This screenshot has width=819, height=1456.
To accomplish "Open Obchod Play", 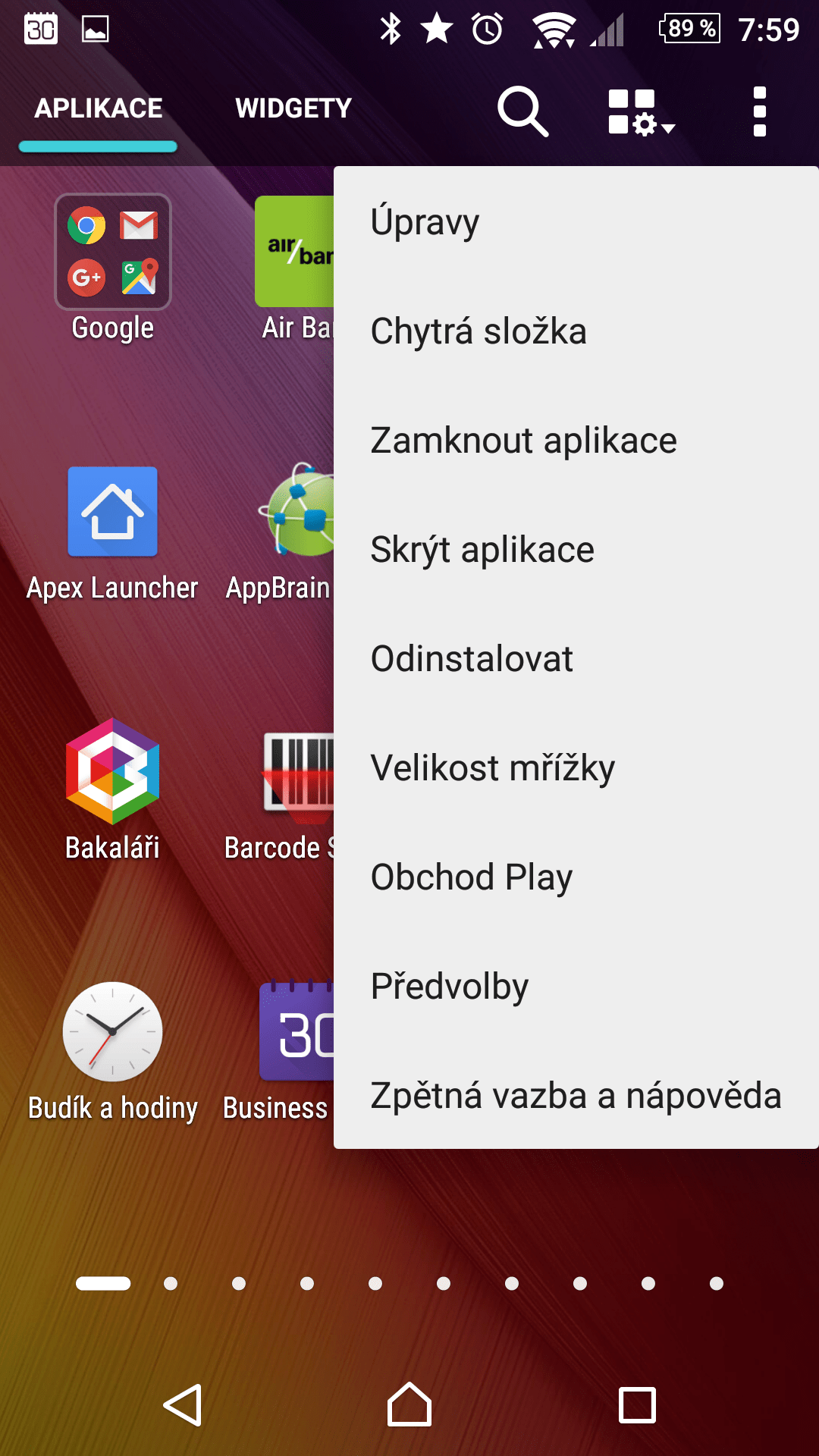I will [x=576, y=877].
